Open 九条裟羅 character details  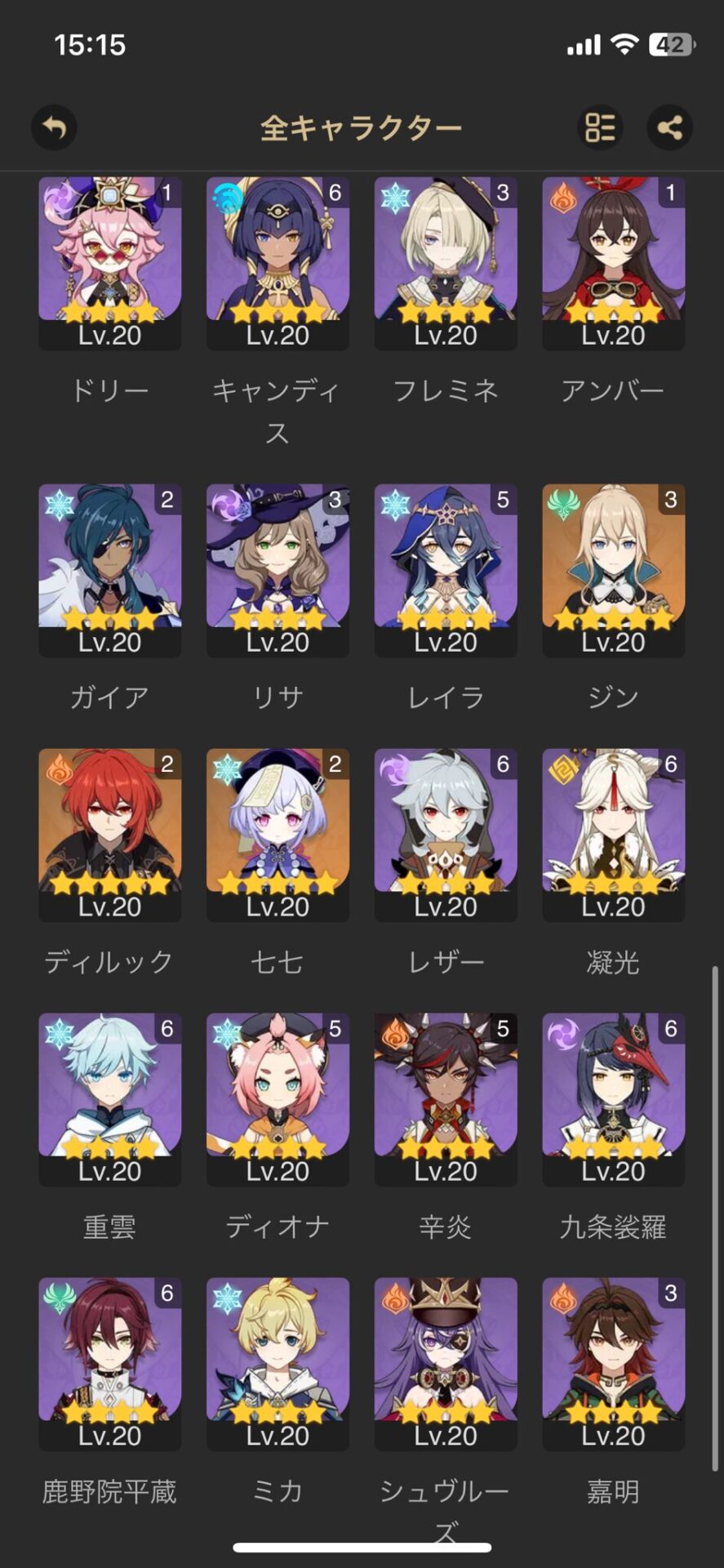pyautogui.click(x=613, y=1099)
